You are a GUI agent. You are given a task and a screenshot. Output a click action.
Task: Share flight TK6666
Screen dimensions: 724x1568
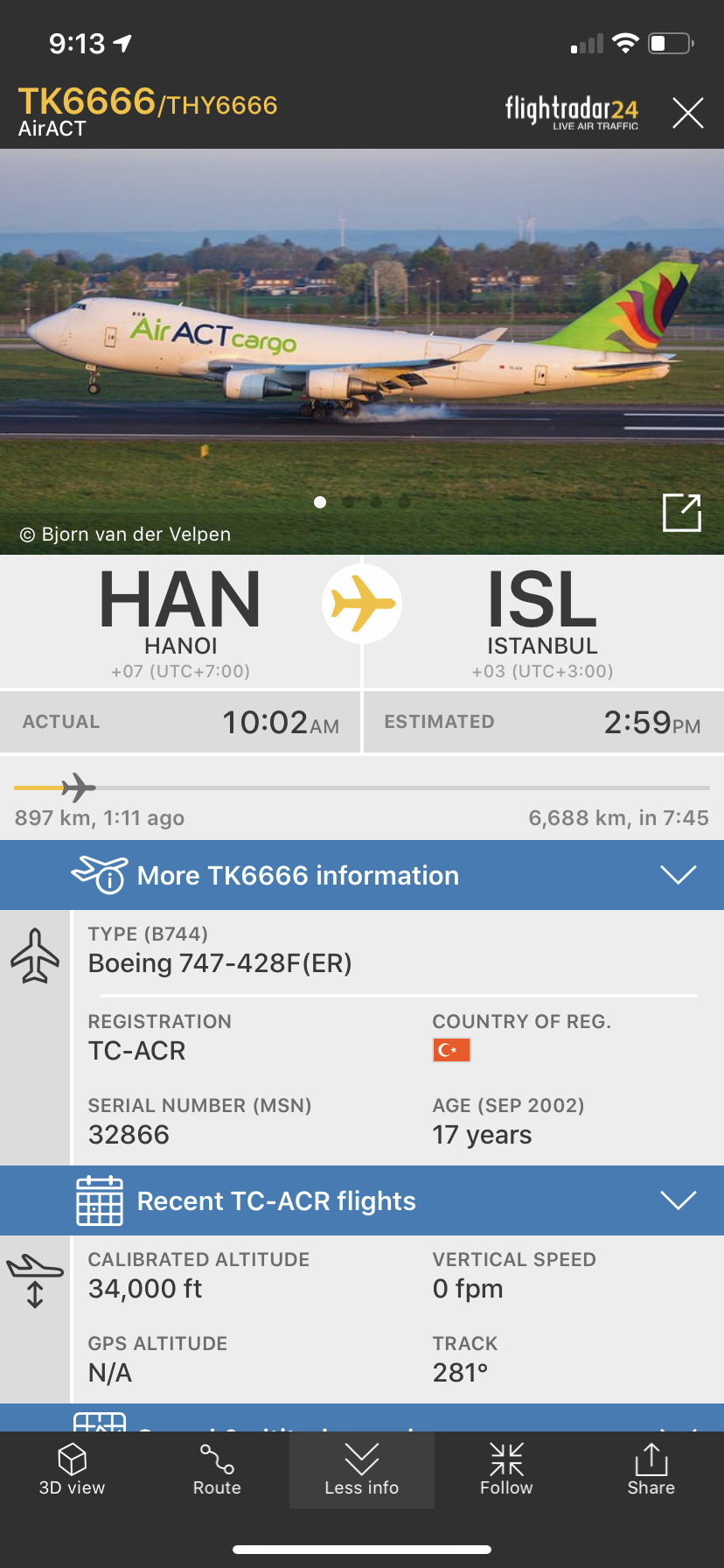click(651, 1470)
